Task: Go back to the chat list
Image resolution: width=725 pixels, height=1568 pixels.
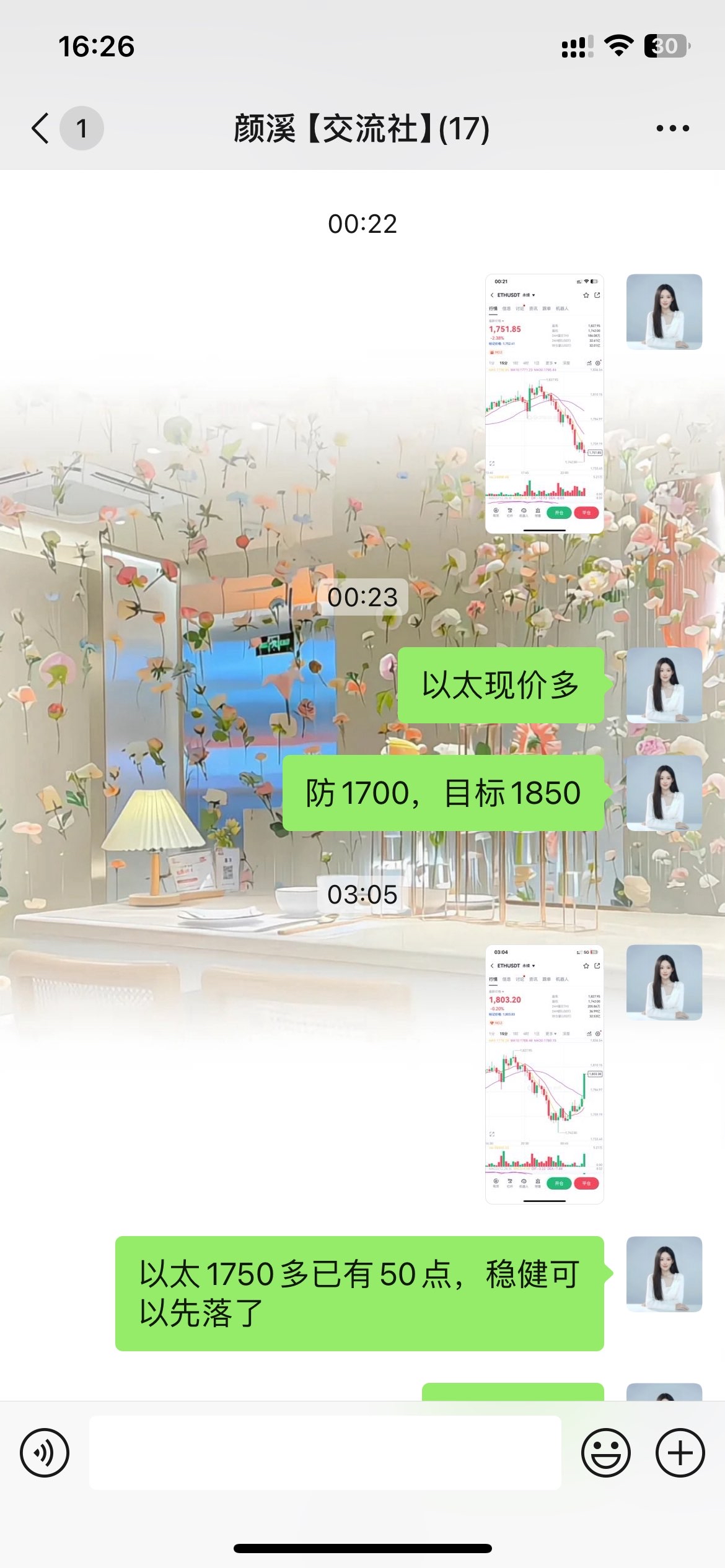Action: click(x=41, y=128)
